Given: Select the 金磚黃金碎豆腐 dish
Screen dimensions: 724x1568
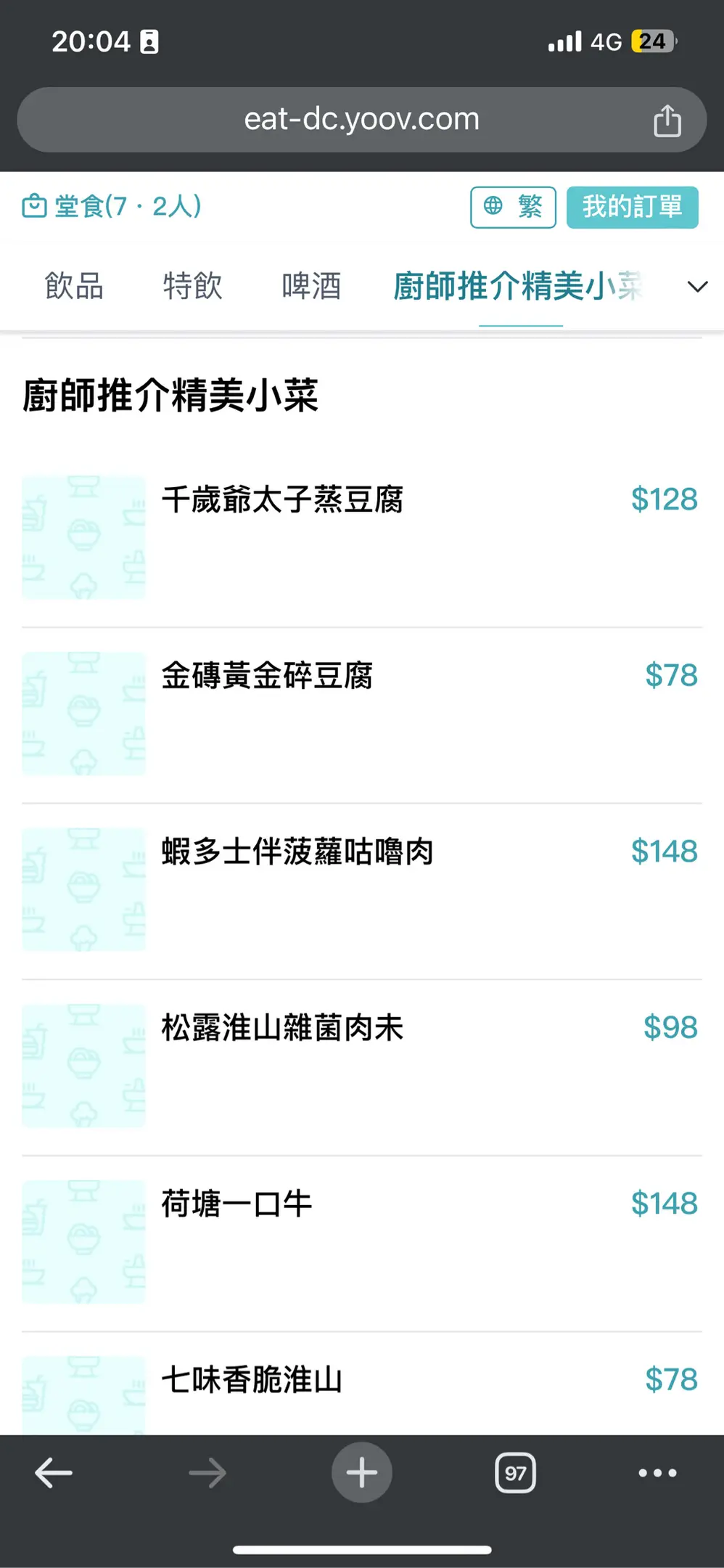Looking at the screenshot, I should click(267, 676).
